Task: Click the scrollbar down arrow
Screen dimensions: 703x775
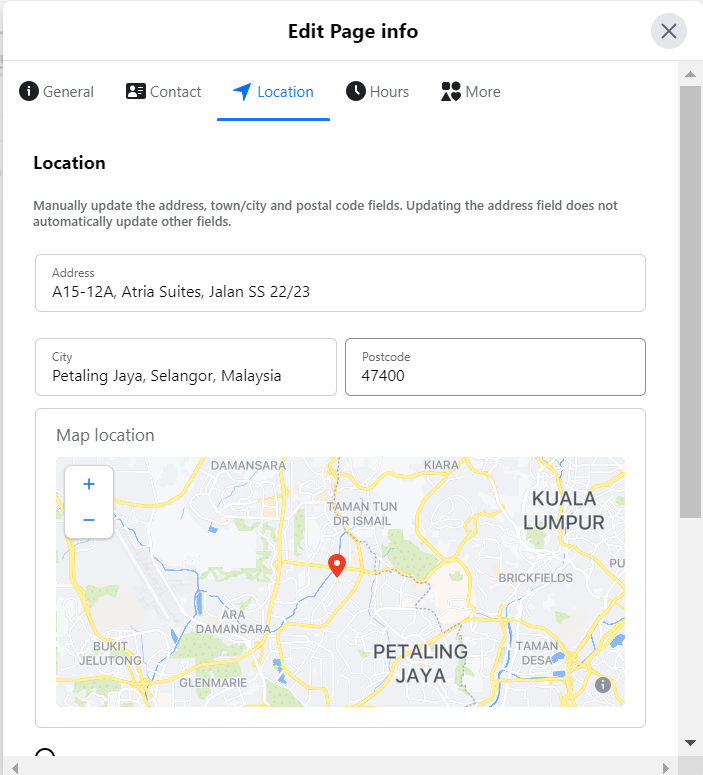Action: click(690, 742)
